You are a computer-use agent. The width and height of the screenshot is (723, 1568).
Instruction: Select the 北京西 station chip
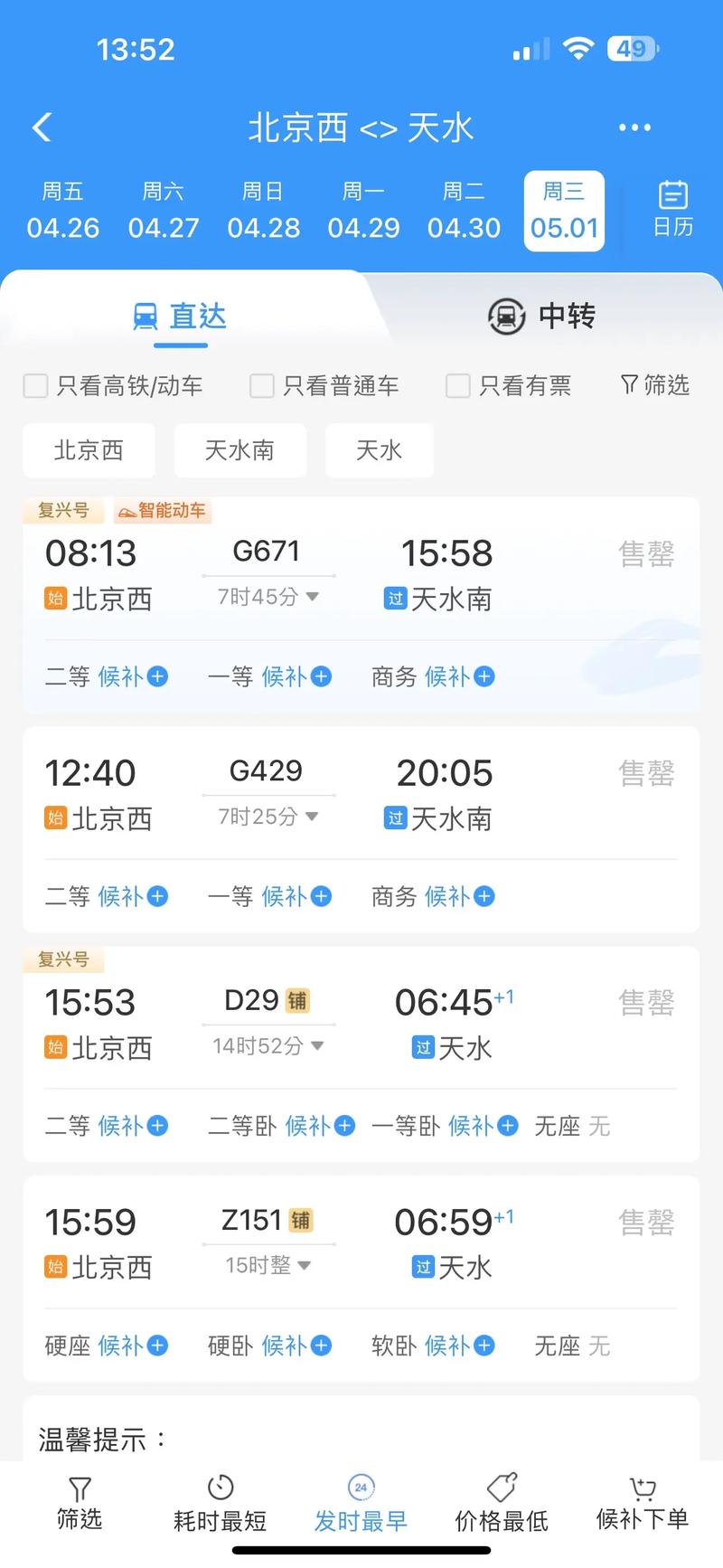(x=89, y=450)
